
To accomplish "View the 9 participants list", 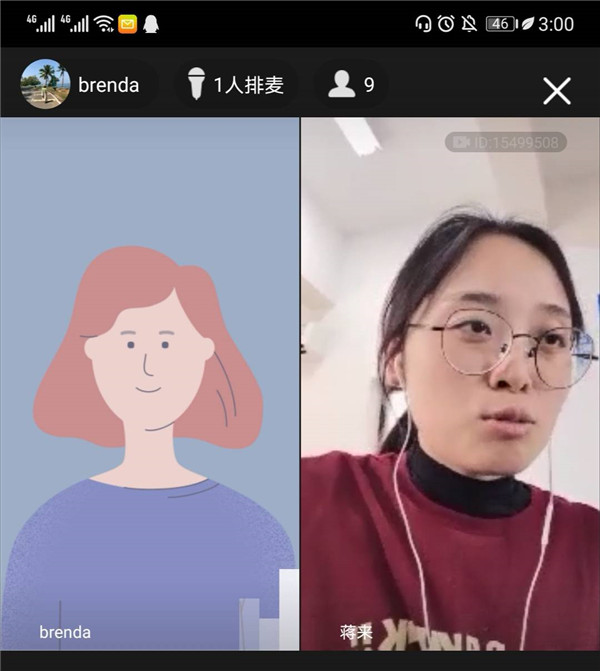I will click(x=351, y=85).
